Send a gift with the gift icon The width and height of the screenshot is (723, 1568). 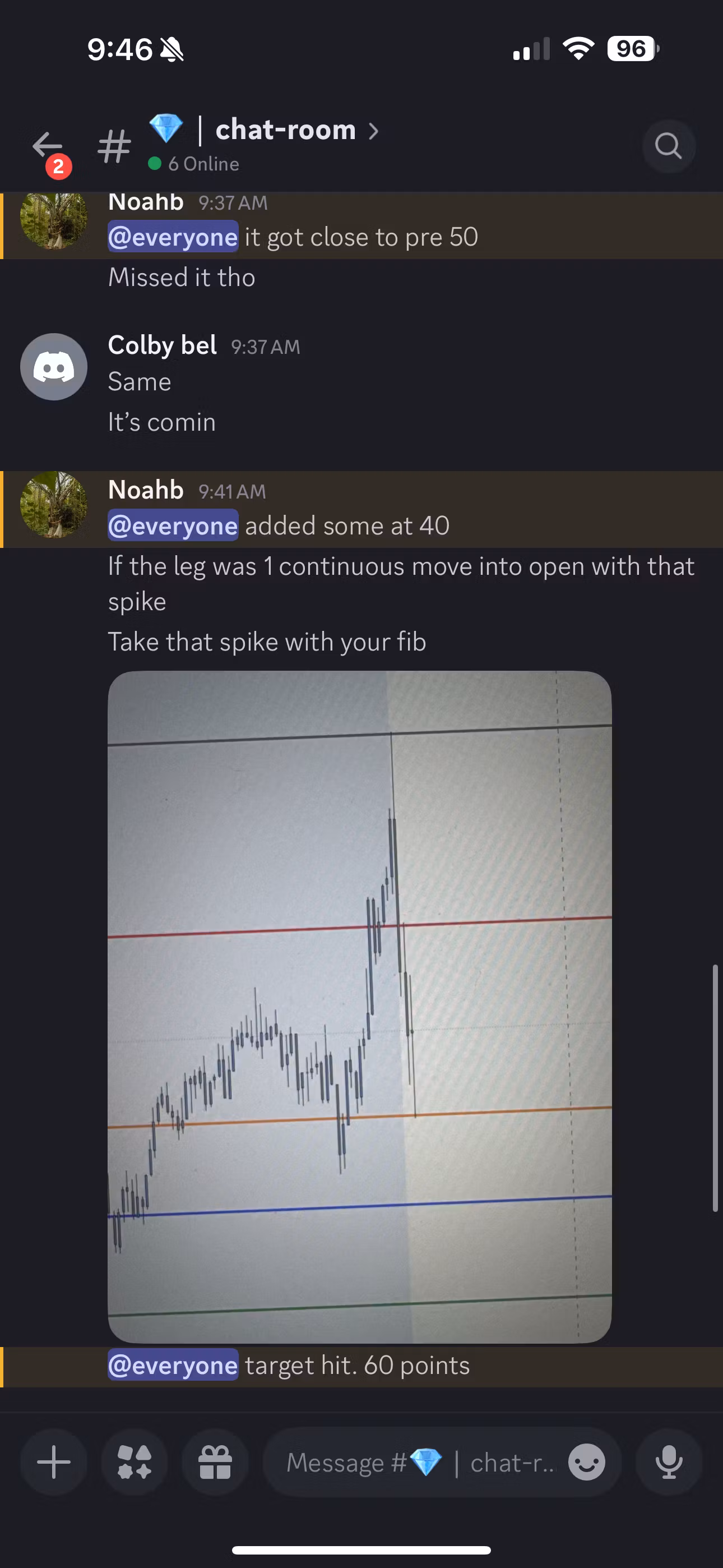pos(215,1462)
